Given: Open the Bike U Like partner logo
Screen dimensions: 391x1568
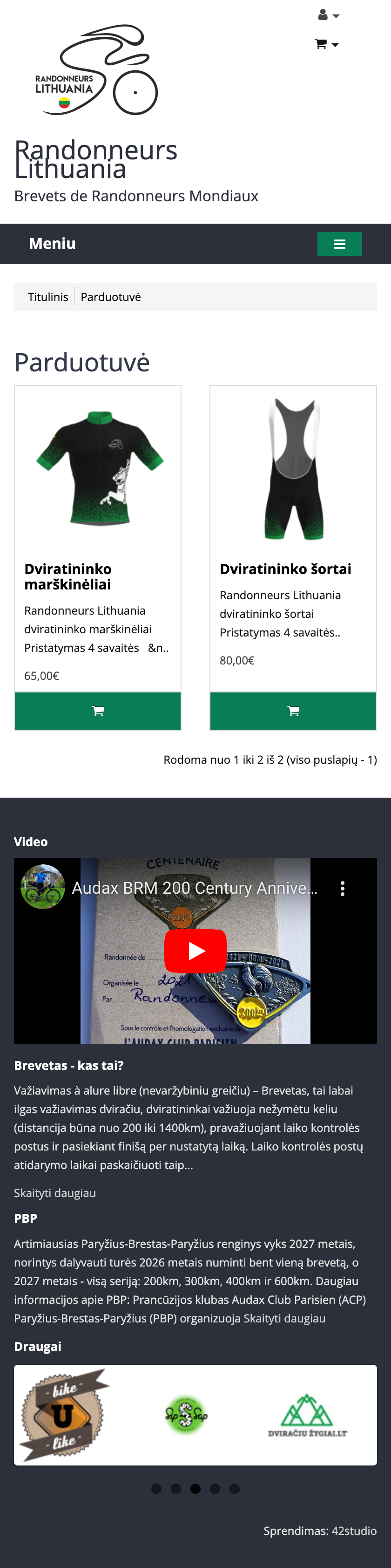Looking at the screenshot, I should (65, 1415).
